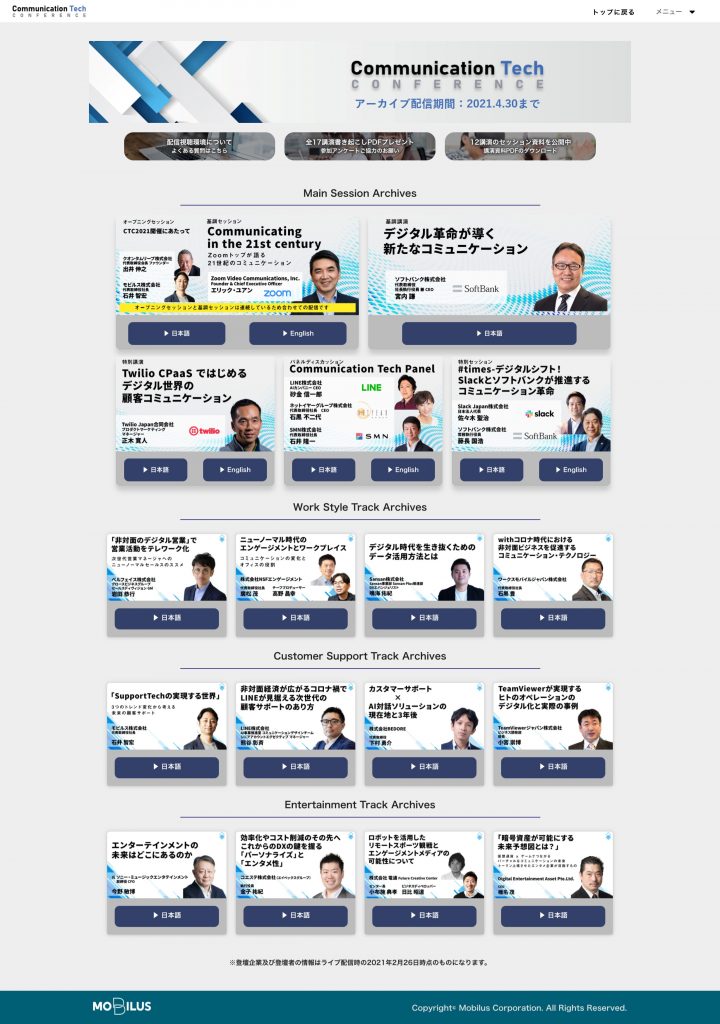Screen dimensions: 720x1024
Task: Play ロボットを活用したリモートスポーツ観戦 in 日本語
Action: (424, 915)
